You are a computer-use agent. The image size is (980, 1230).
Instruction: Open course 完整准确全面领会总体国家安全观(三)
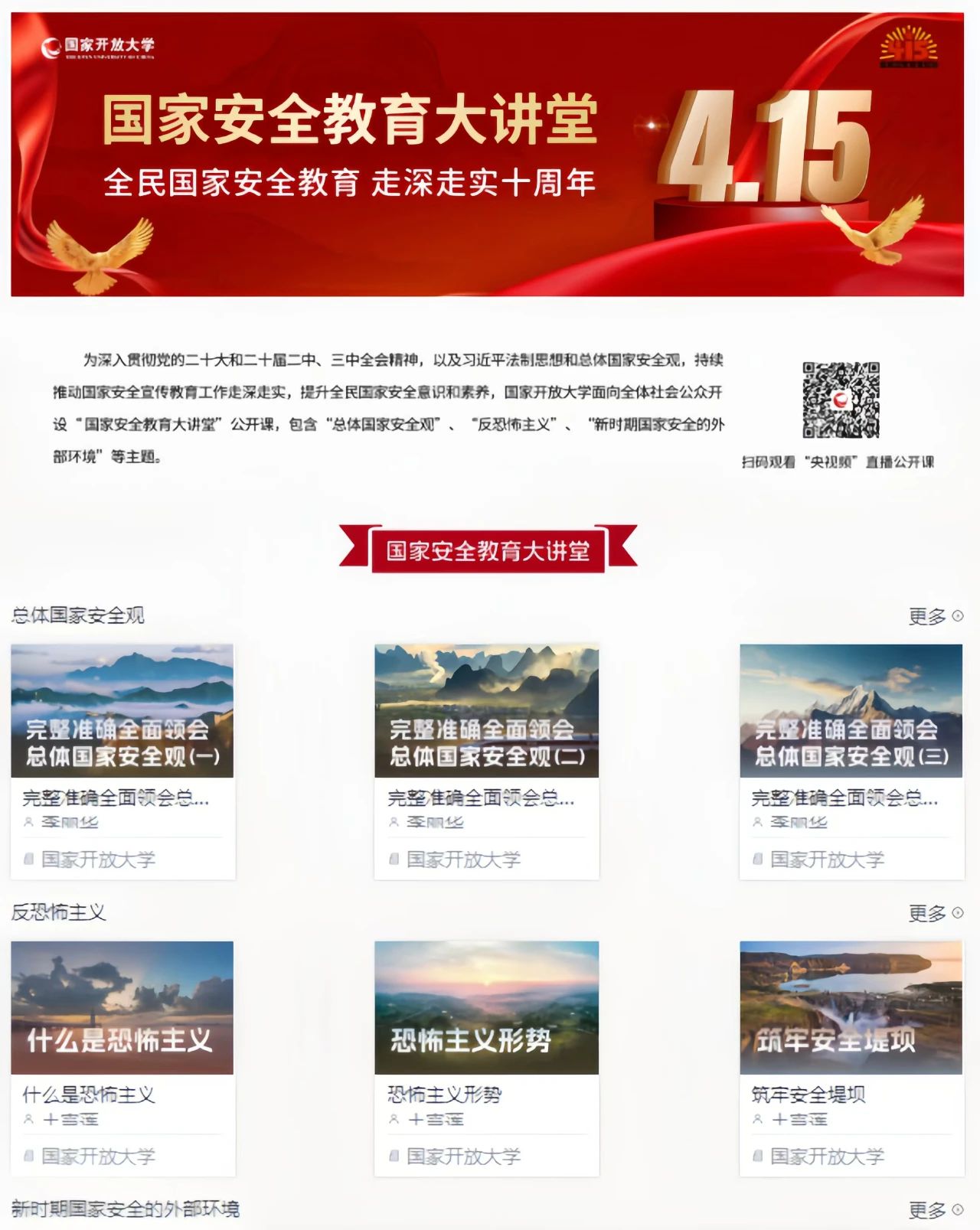[851, 712]
